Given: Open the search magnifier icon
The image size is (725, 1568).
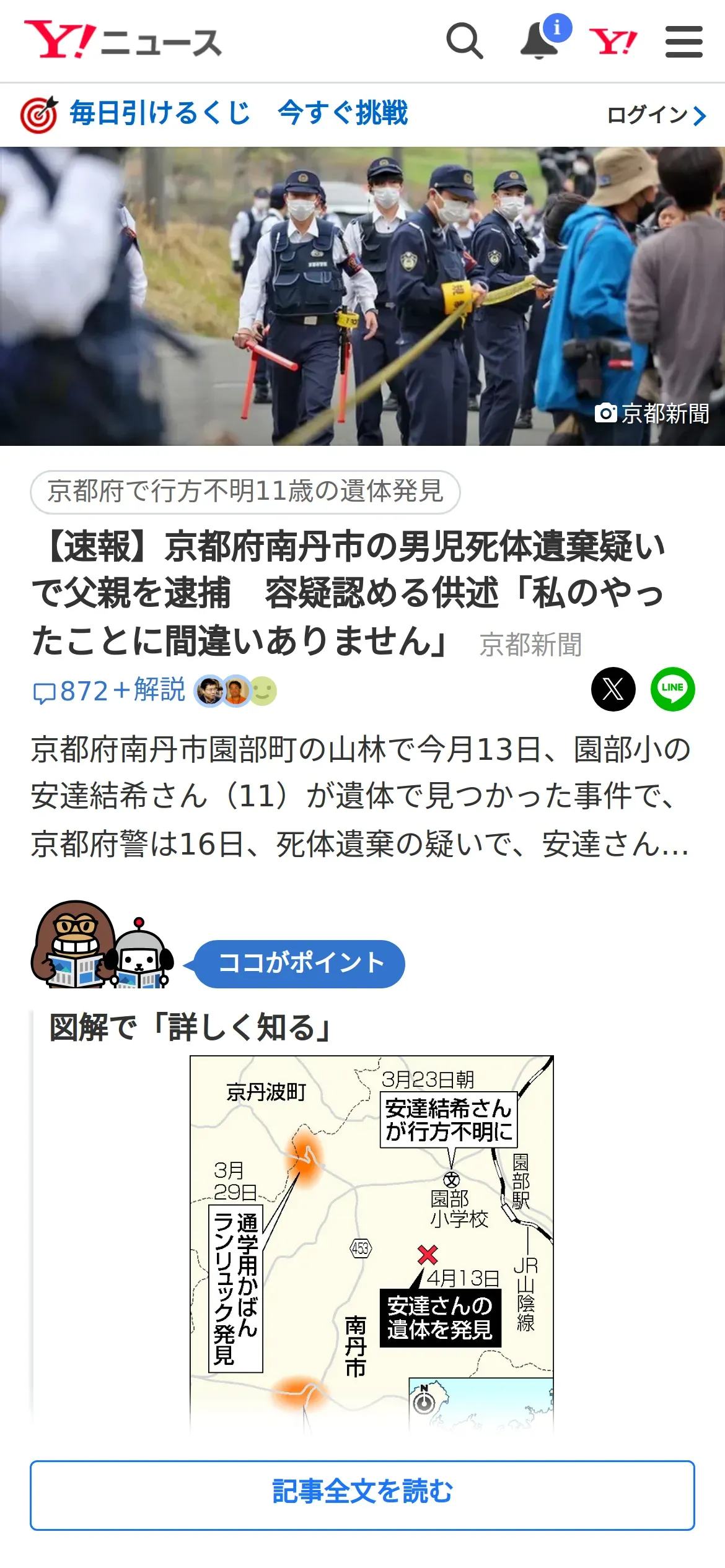Looking at the screenshot, I should pos(465,41).
